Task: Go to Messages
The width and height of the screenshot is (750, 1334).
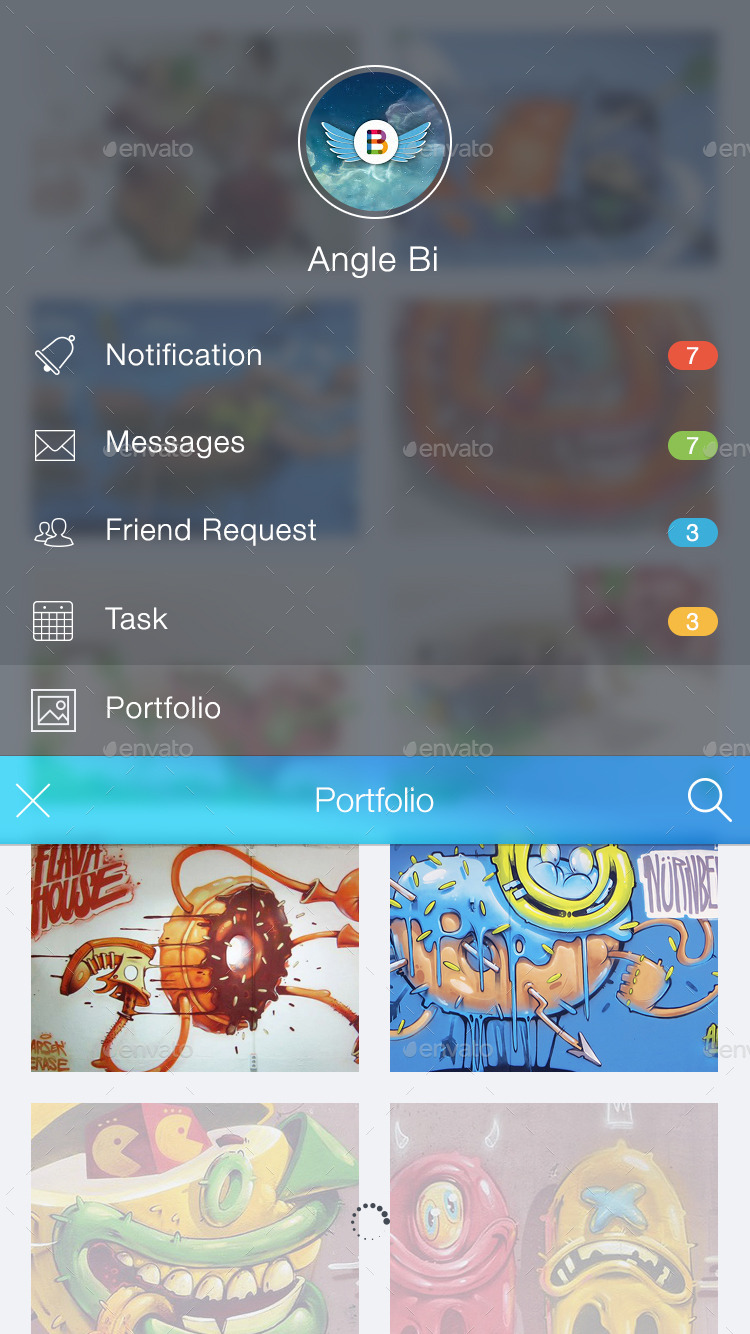Action: pos(175,443)
